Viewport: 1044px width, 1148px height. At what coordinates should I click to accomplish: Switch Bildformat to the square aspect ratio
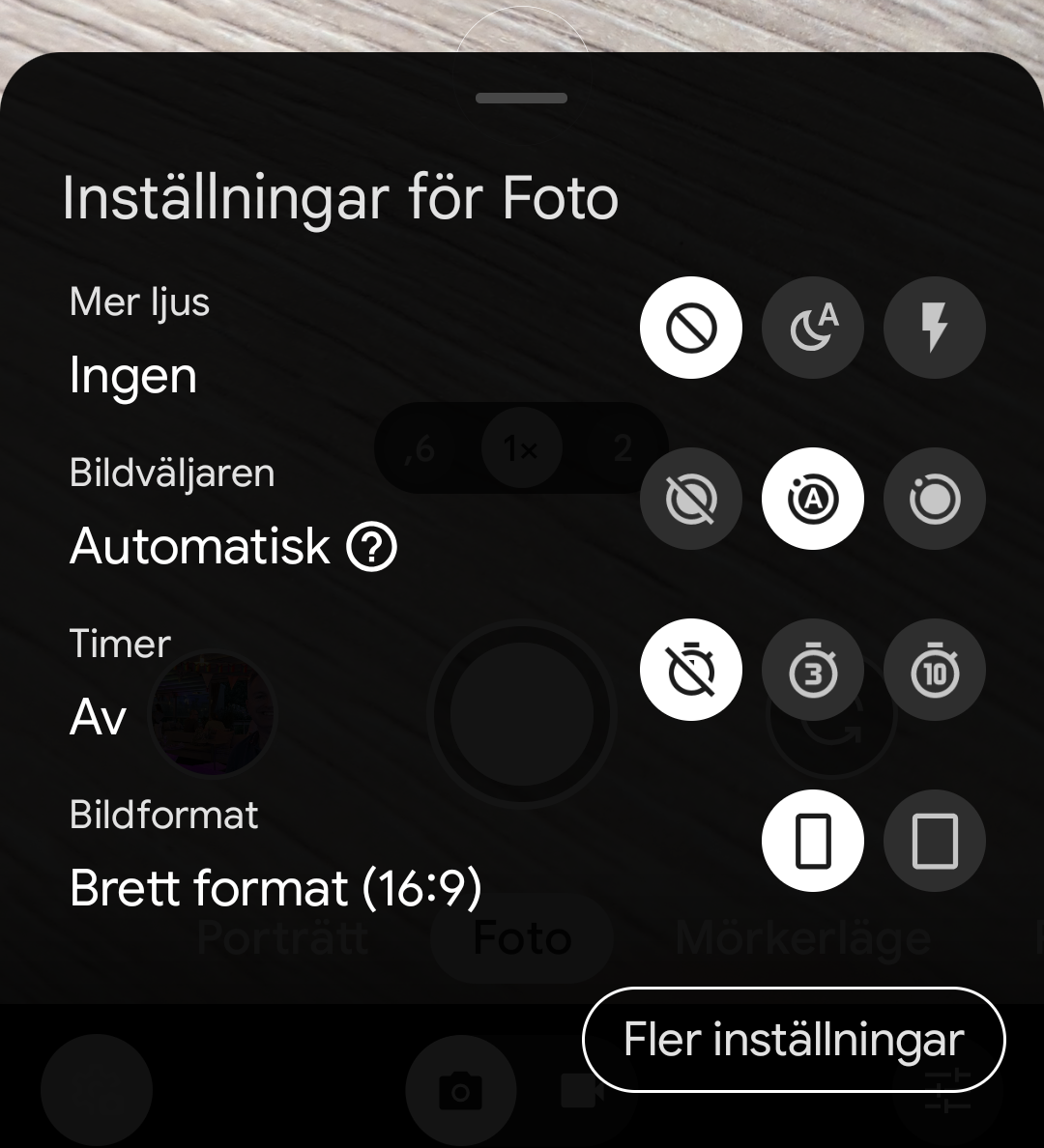coord(934,841)
